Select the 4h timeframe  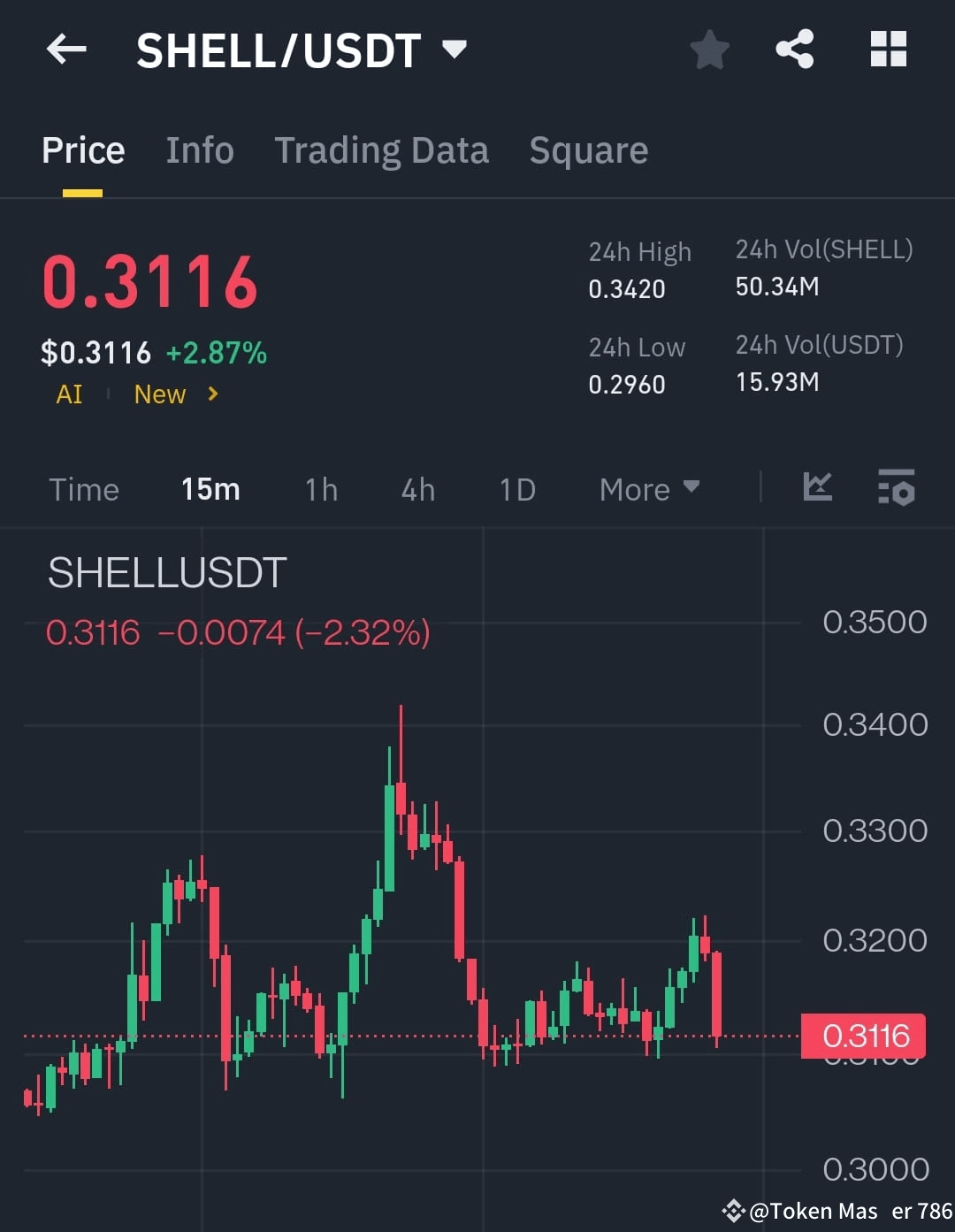click(x=417, y=489)
